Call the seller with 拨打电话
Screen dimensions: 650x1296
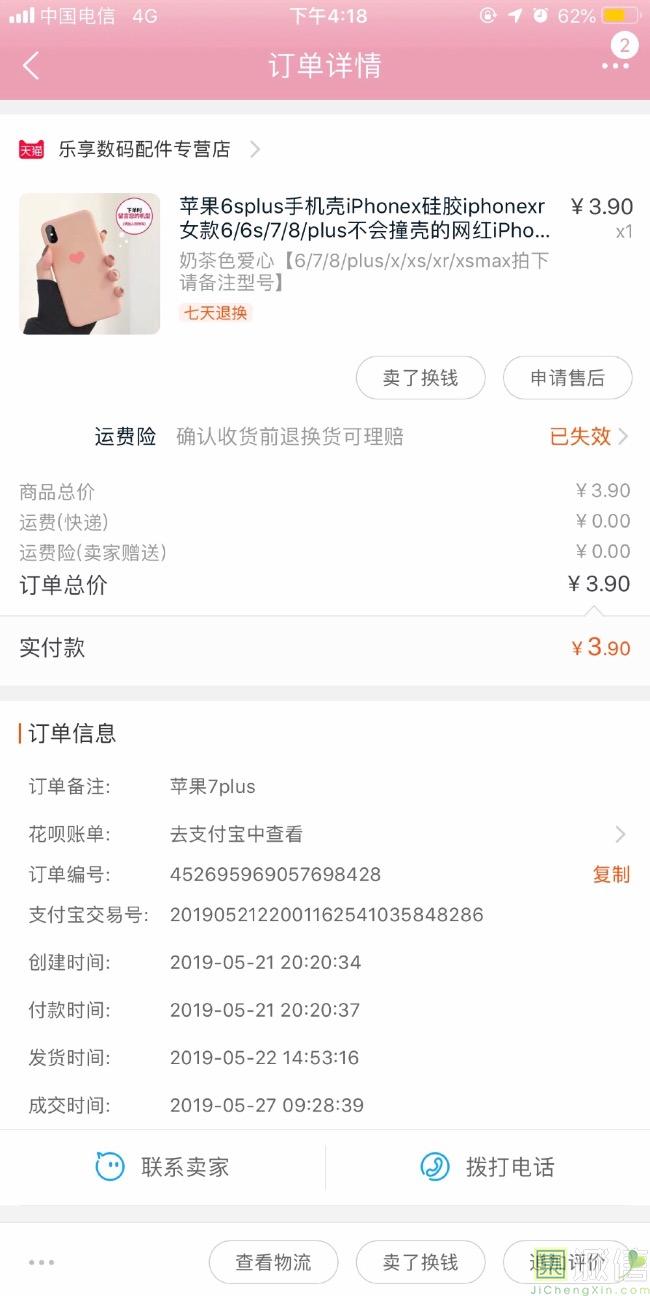pos(488,1166)
